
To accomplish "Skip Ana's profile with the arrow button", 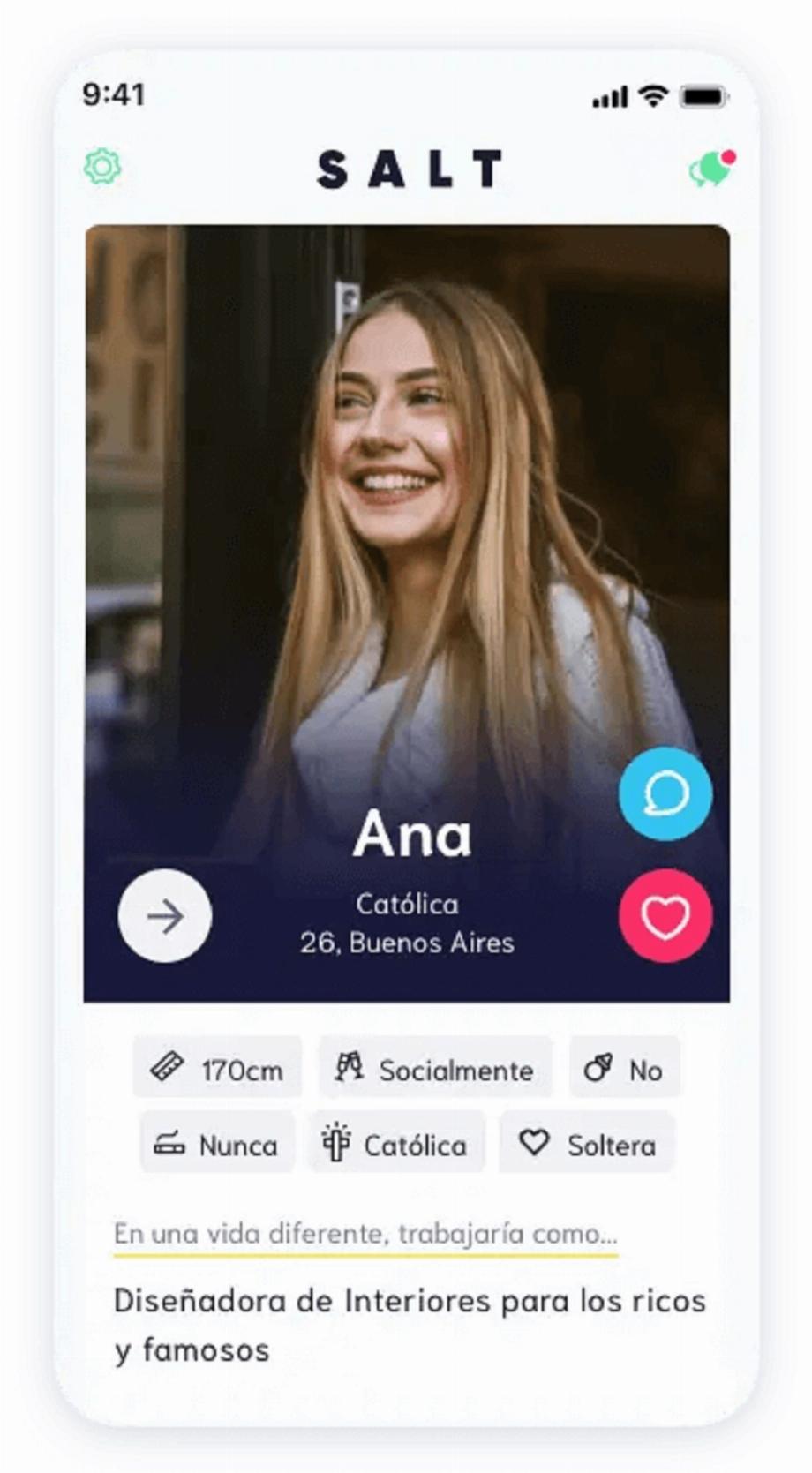I will (165, 915).
